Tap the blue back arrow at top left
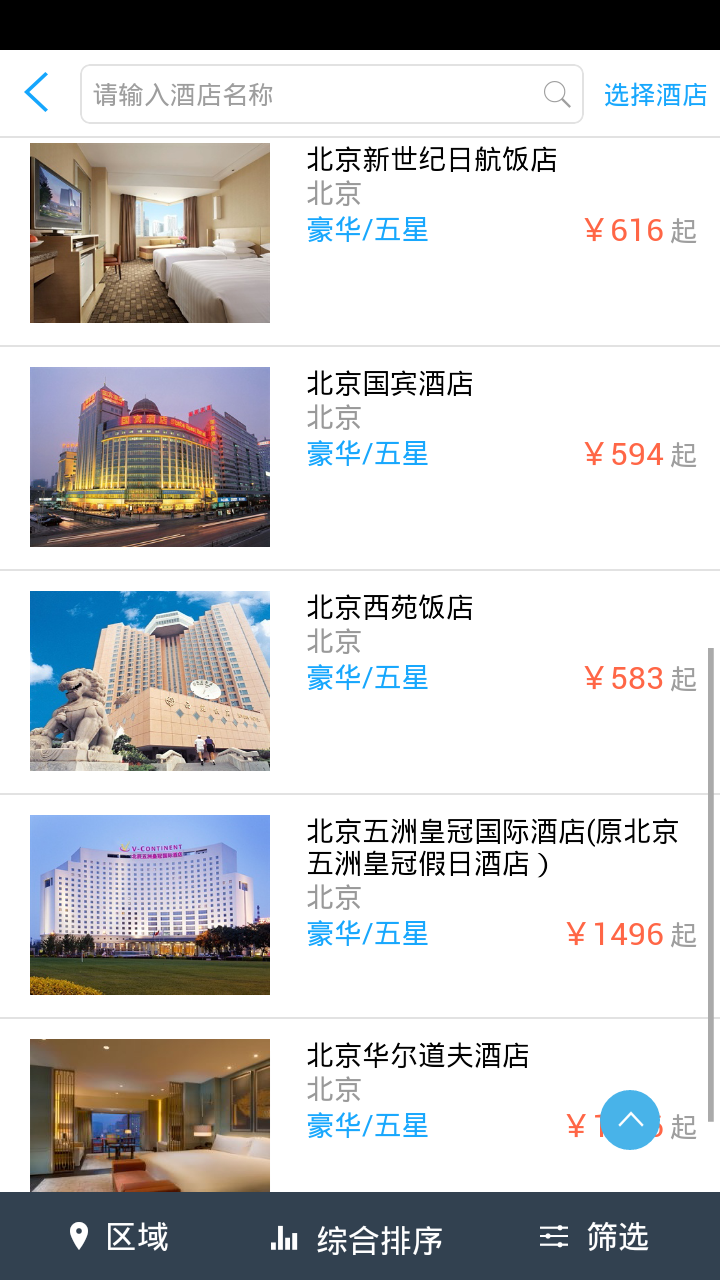This screenshot has height=1280, width=720. [x=37, y=92]
